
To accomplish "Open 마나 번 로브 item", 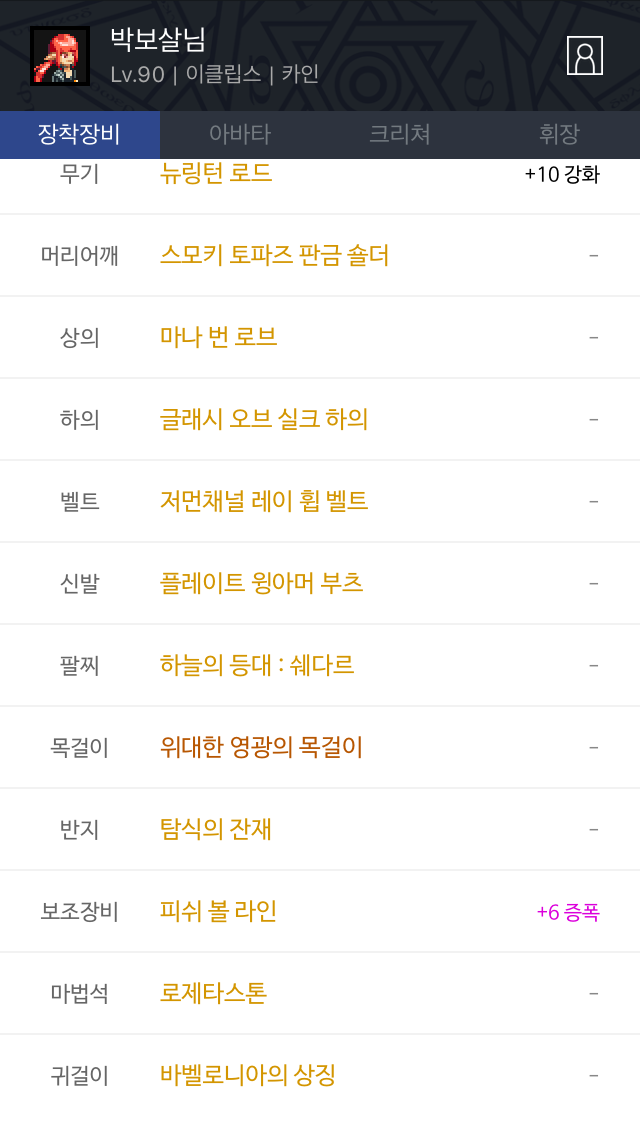I will coord(218,337).
